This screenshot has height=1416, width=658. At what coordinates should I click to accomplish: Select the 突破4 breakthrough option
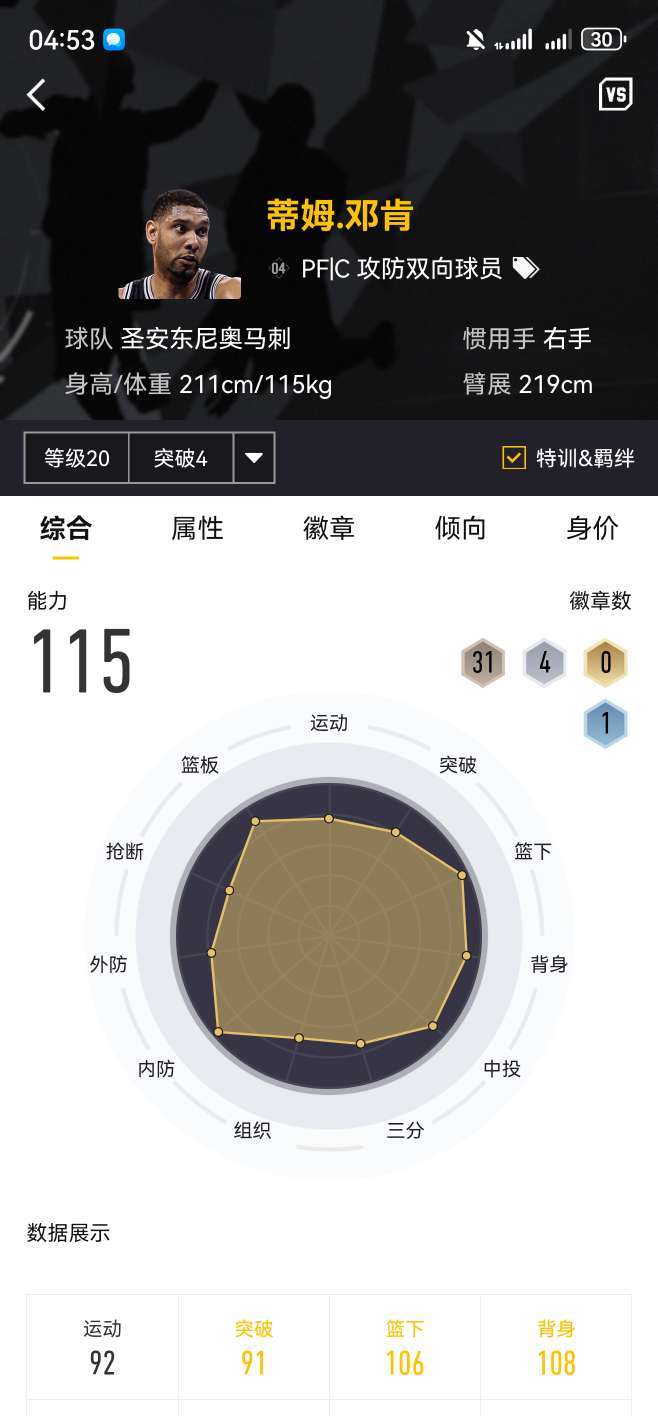[181, 458]
